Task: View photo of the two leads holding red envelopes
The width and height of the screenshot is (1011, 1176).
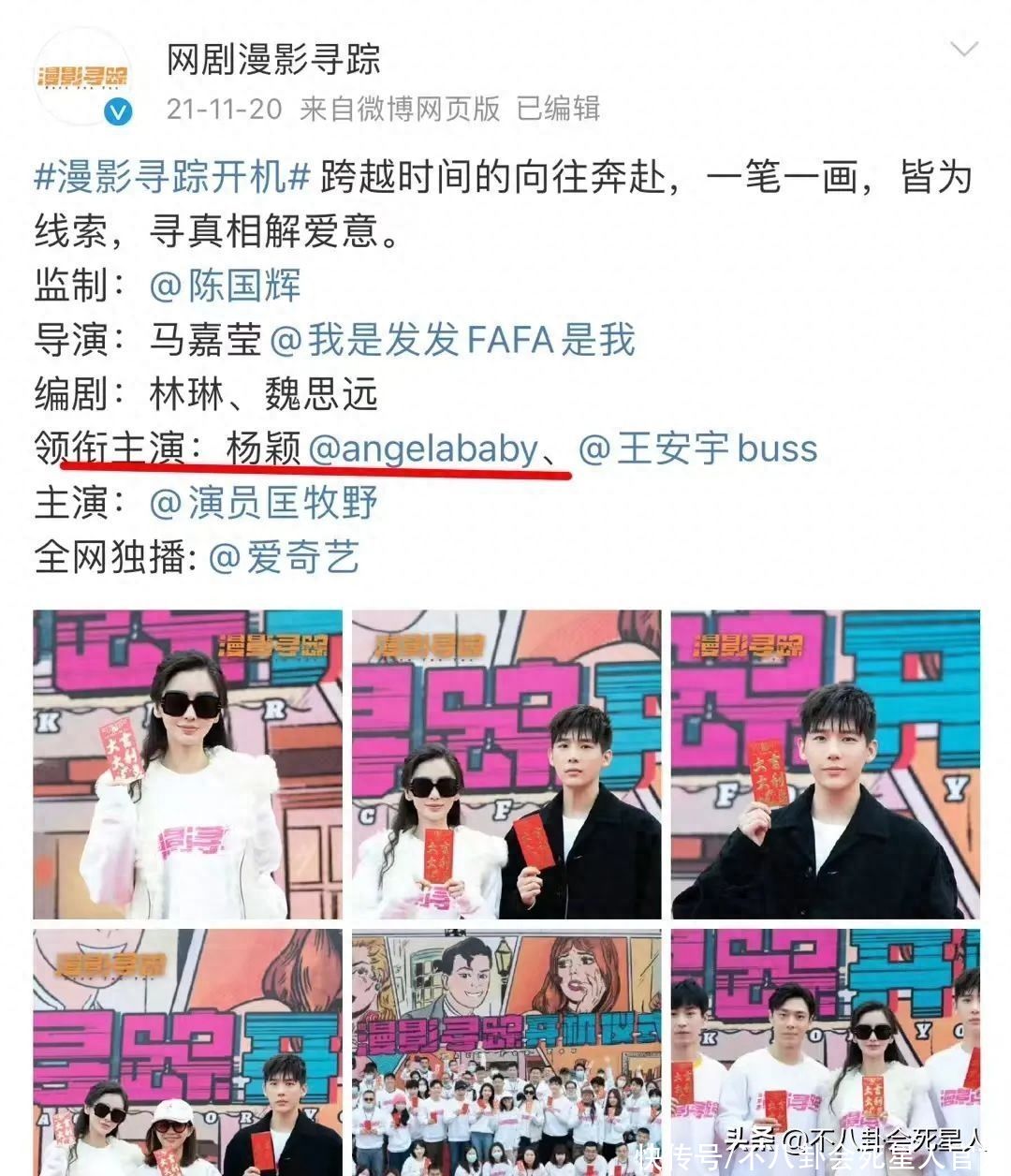Action: [506, 764]
